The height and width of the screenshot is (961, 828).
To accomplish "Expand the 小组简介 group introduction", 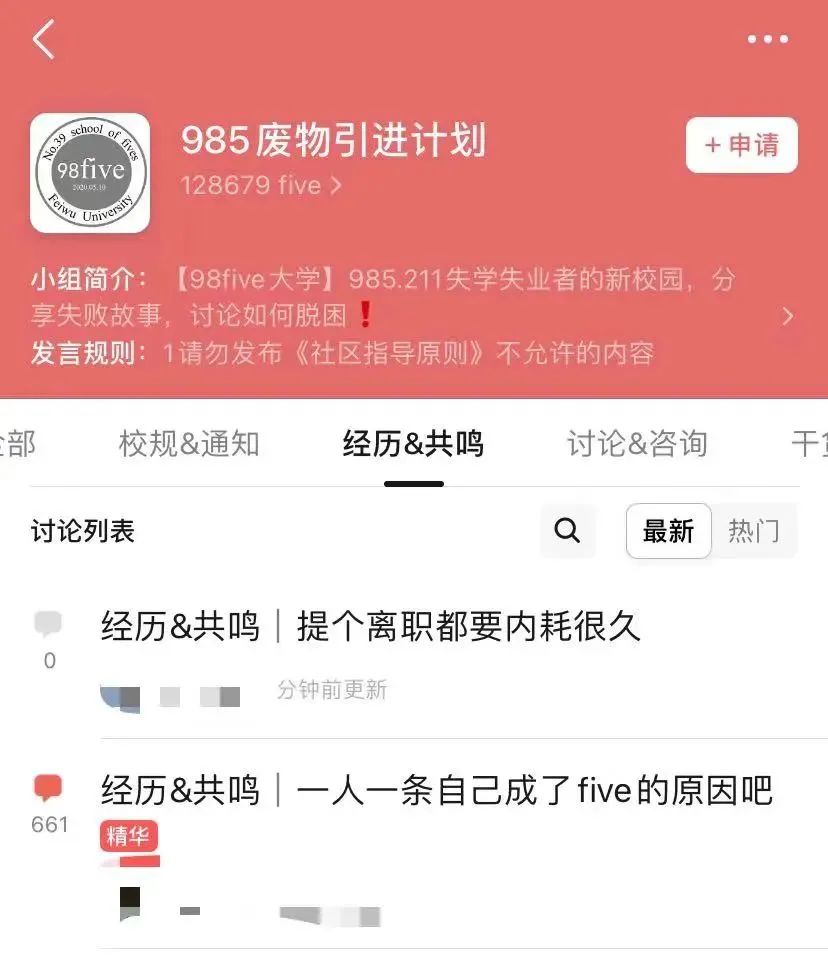I will click(787, 317).
